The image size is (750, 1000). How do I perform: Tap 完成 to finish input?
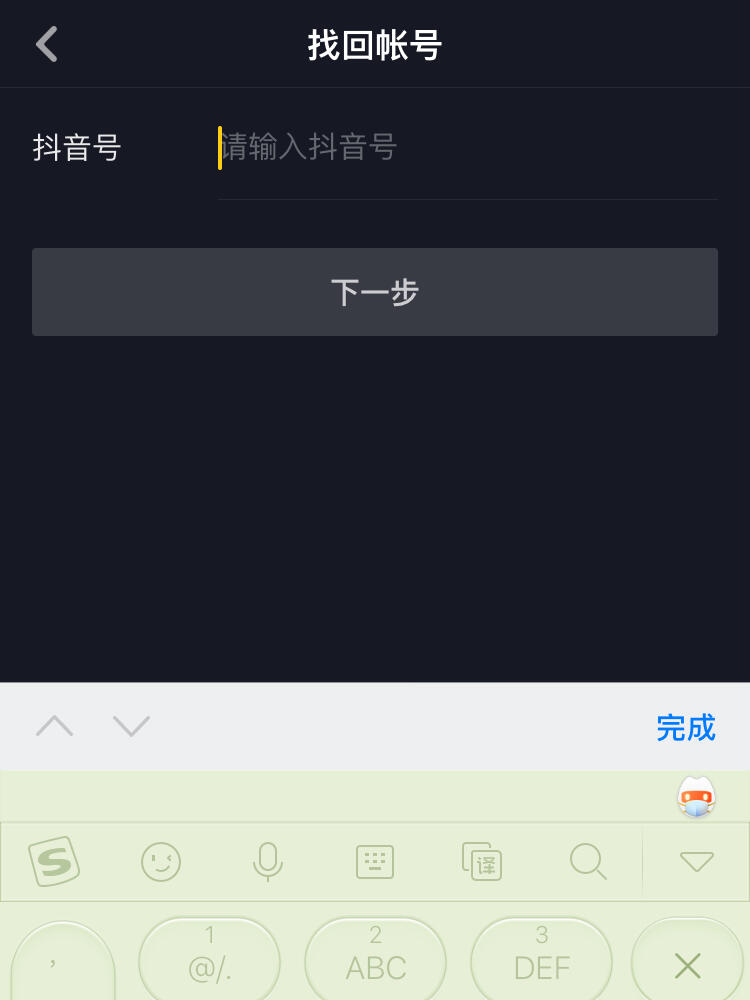(685, 728)
